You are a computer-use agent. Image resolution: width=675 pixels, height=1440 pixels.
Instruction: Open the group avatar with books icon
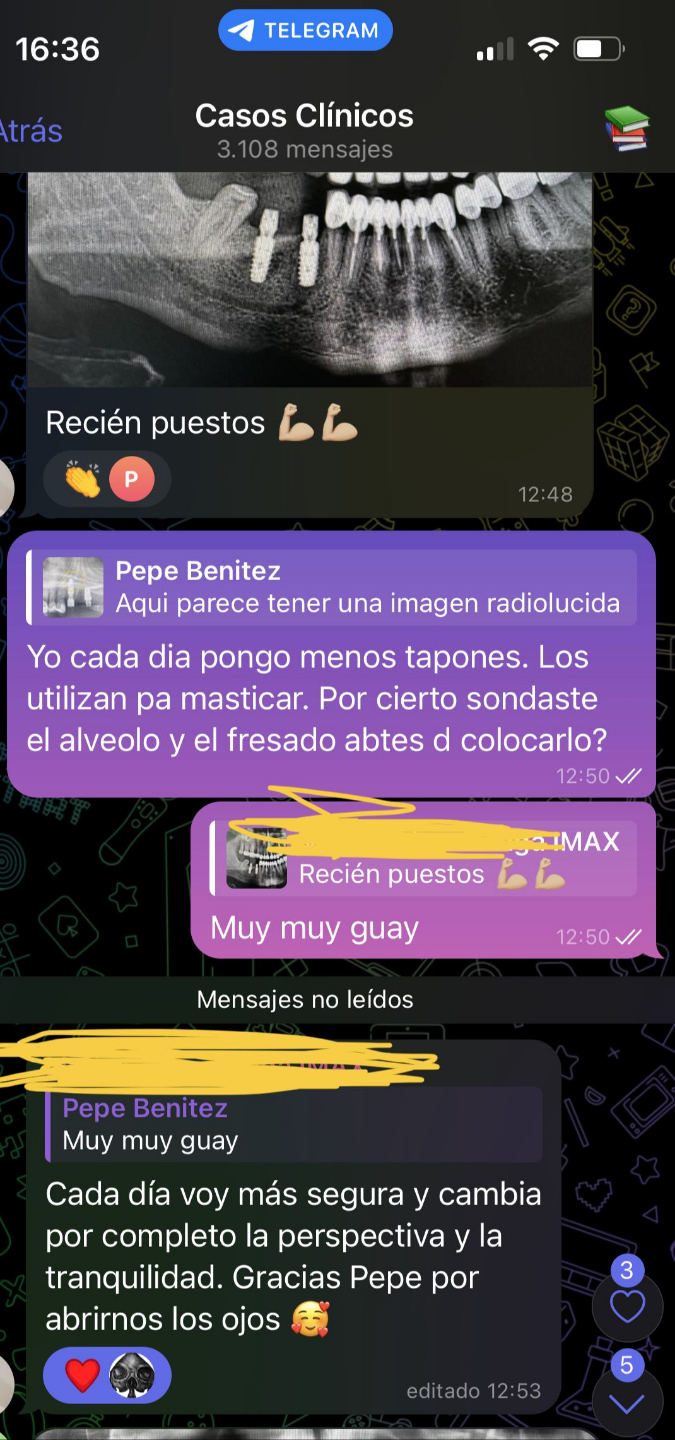tap(627, 130)
